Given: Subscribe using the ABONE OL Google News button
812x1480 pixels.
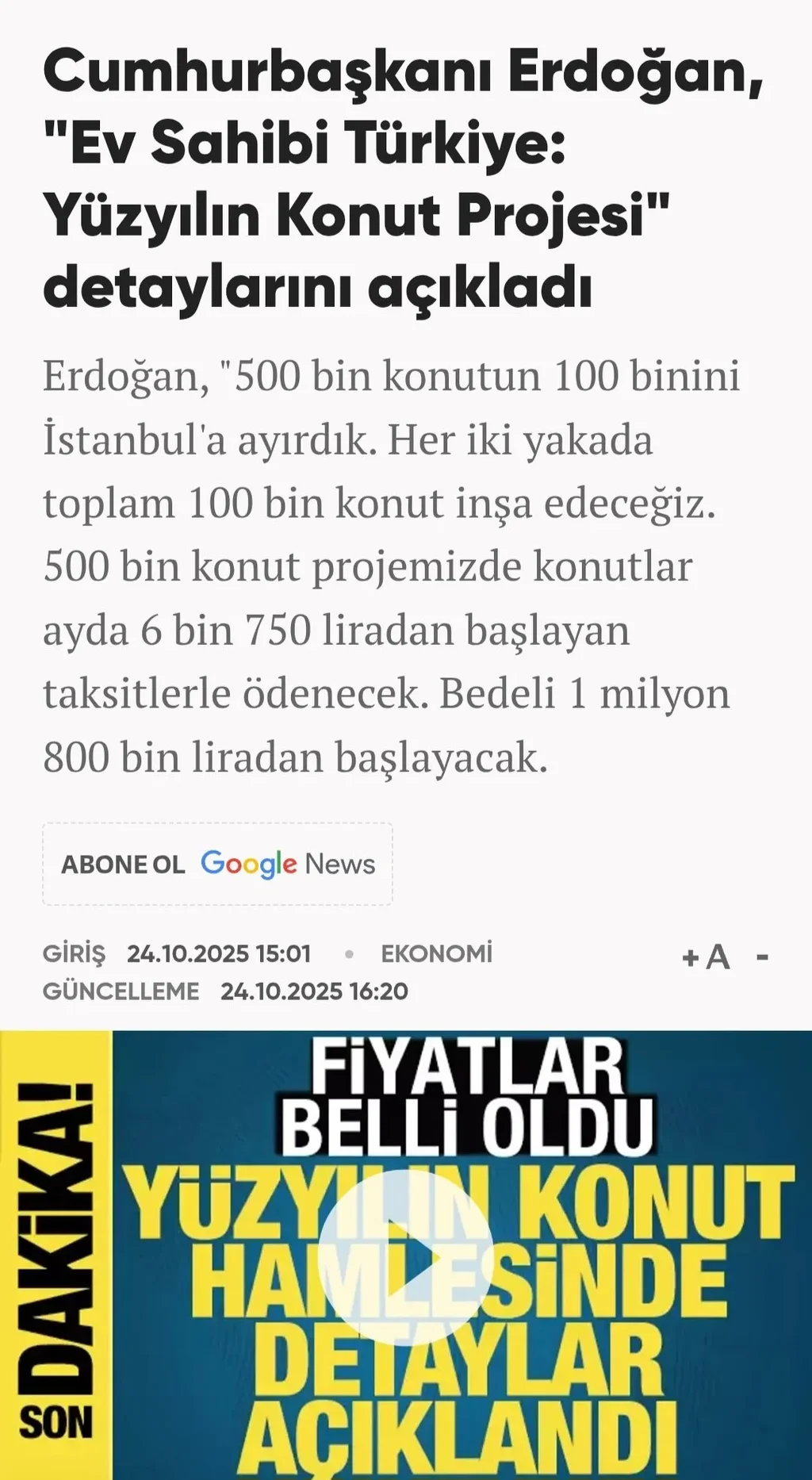Looking at the screenshot, I should [x=218, y=865].
